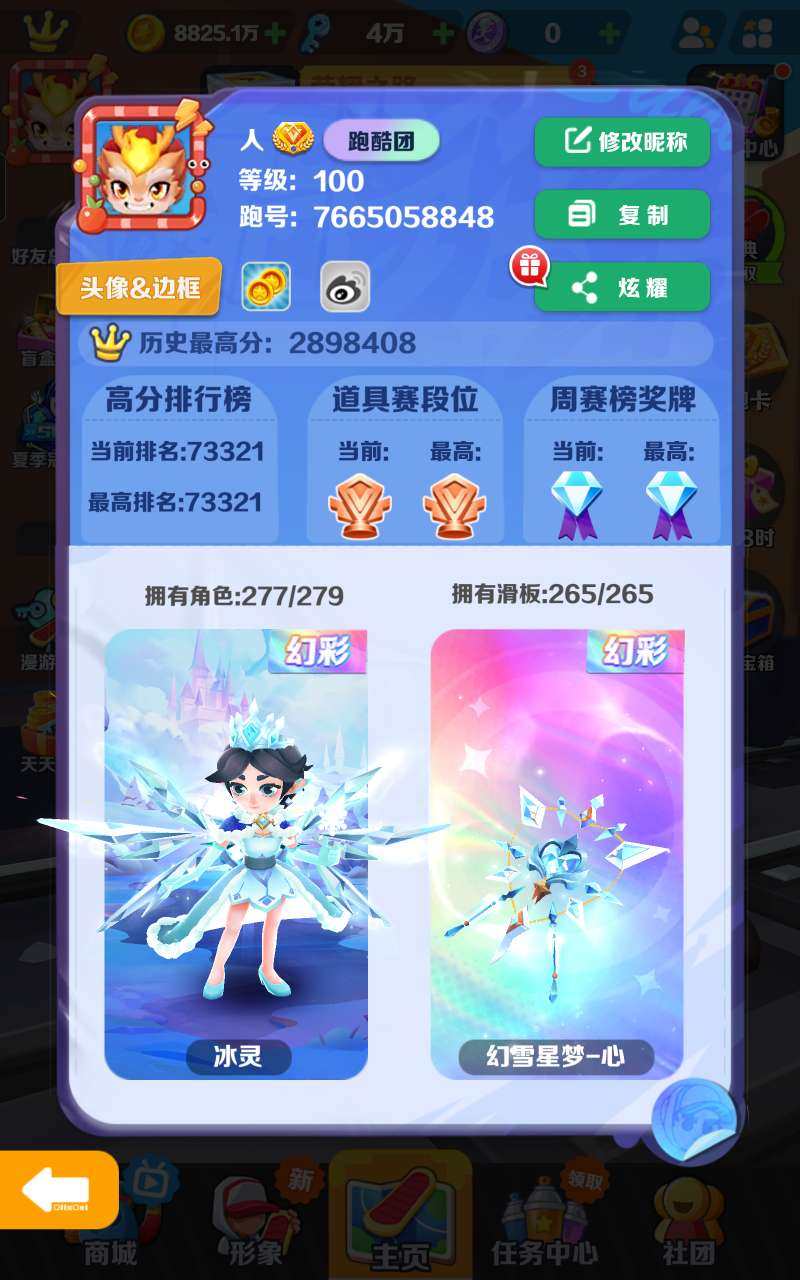
Task: Open the coin rewards icon below the avatar
Action: tap(265, 286)
